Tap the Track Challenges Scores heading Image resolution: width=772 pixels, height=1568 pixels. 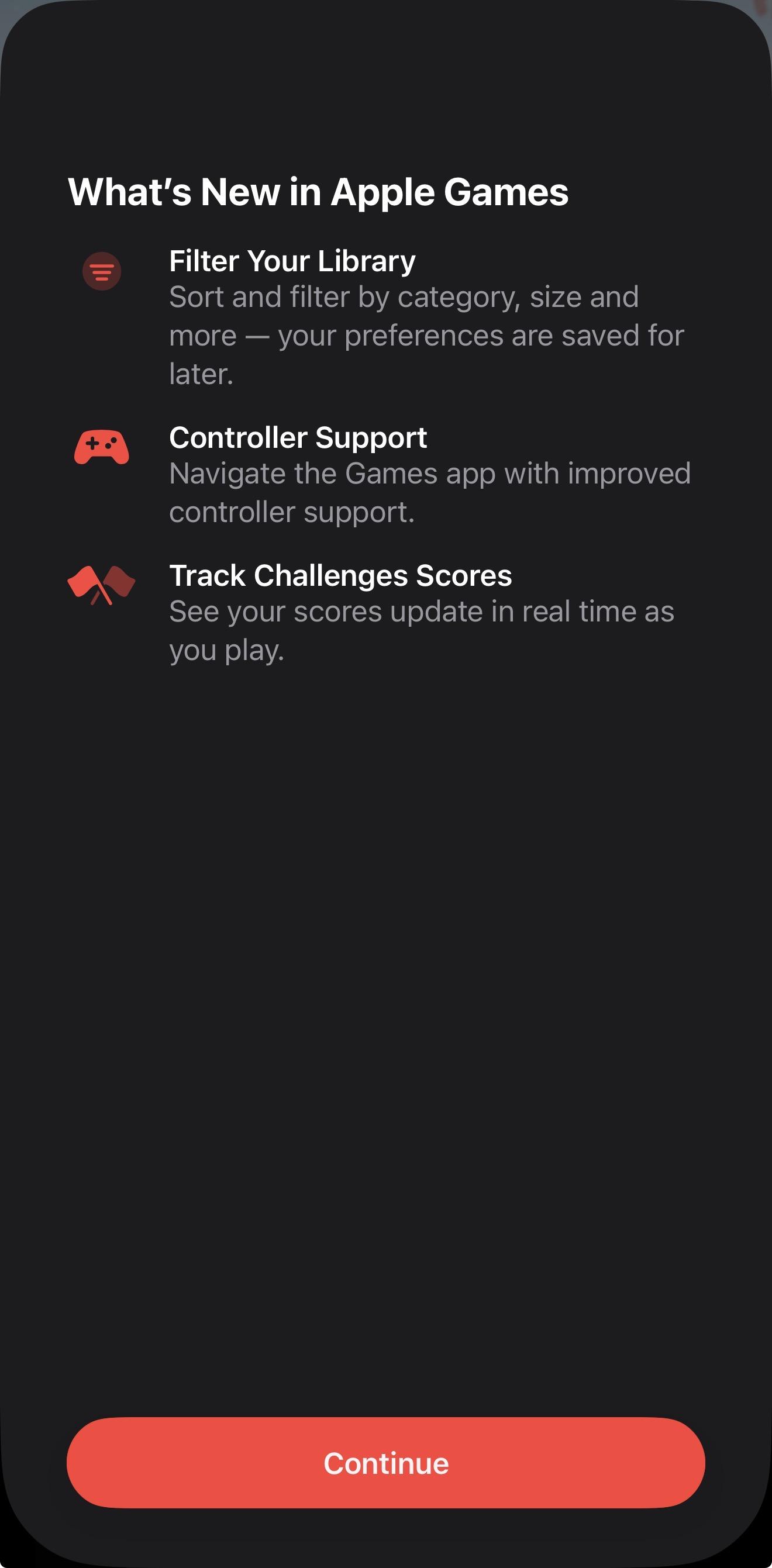340,575
